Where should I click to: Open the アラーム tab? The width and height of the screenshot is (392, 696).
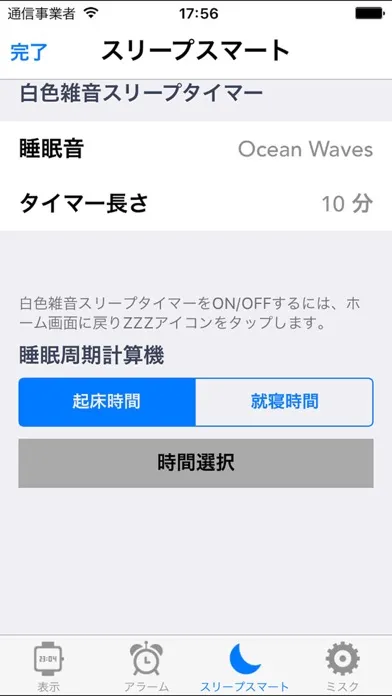coord(147,666)
